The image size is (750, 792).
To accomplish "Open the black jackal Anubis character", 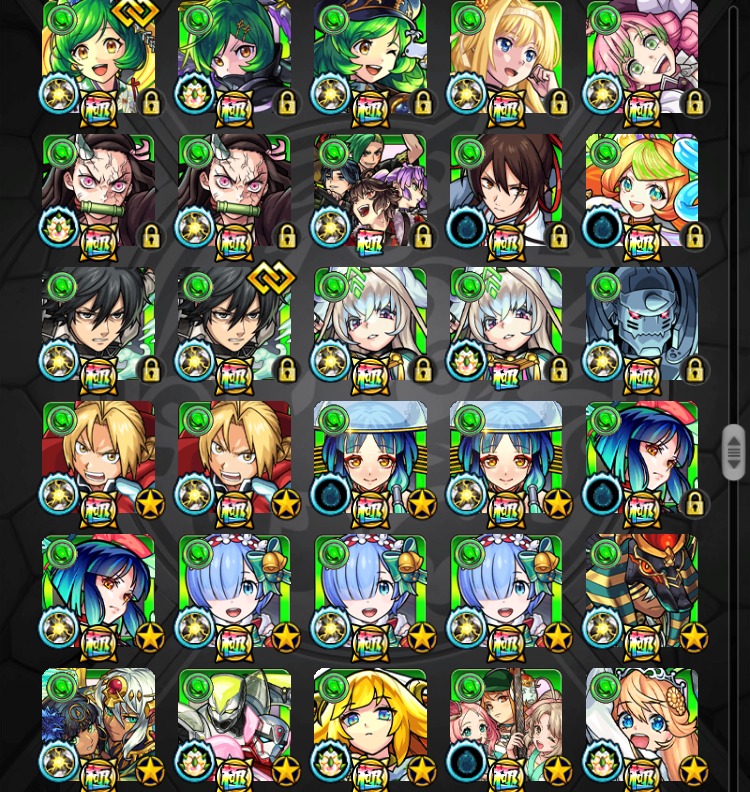I will [642, 590].
